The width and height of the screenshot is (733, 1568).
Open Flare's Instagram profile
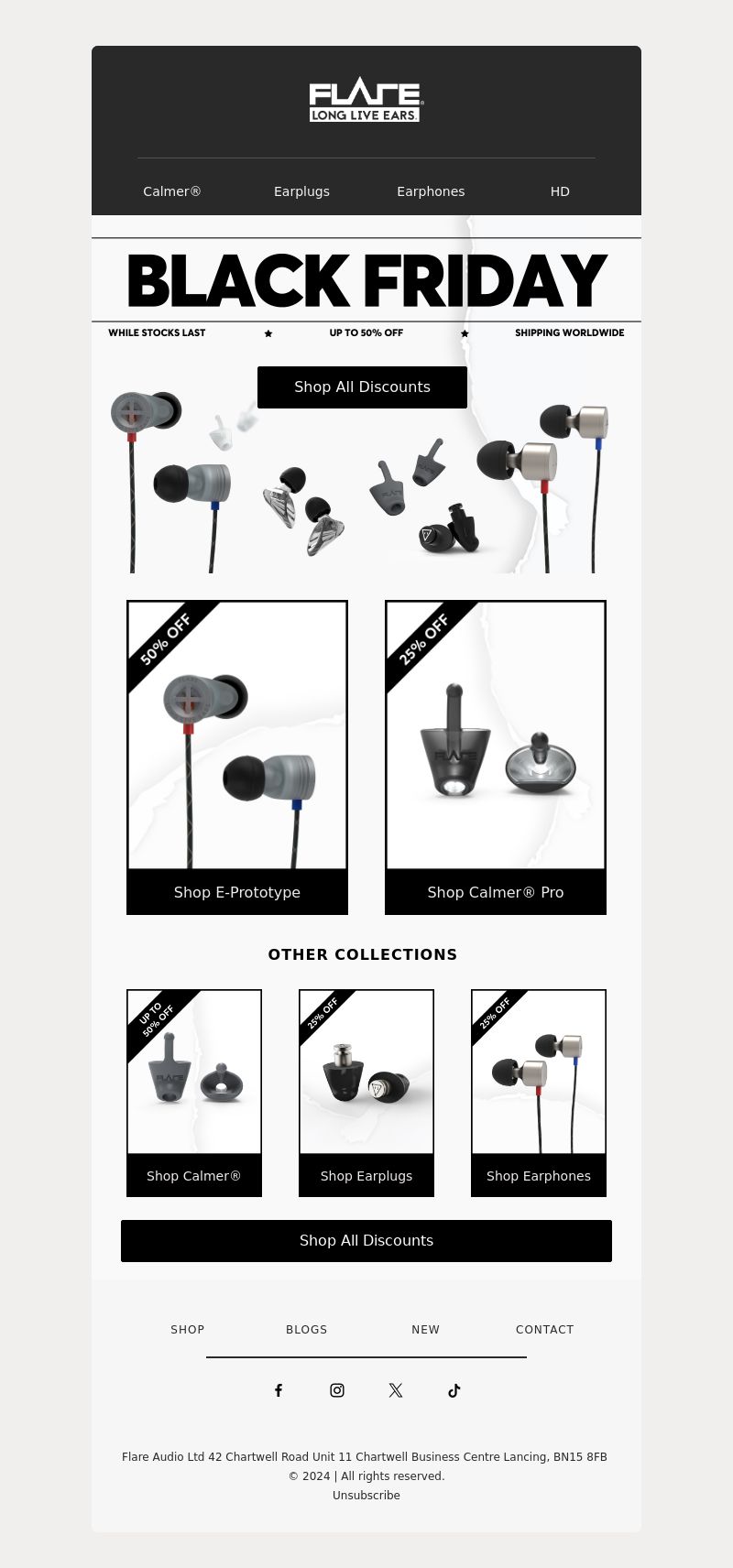(x=337, y=1390)
